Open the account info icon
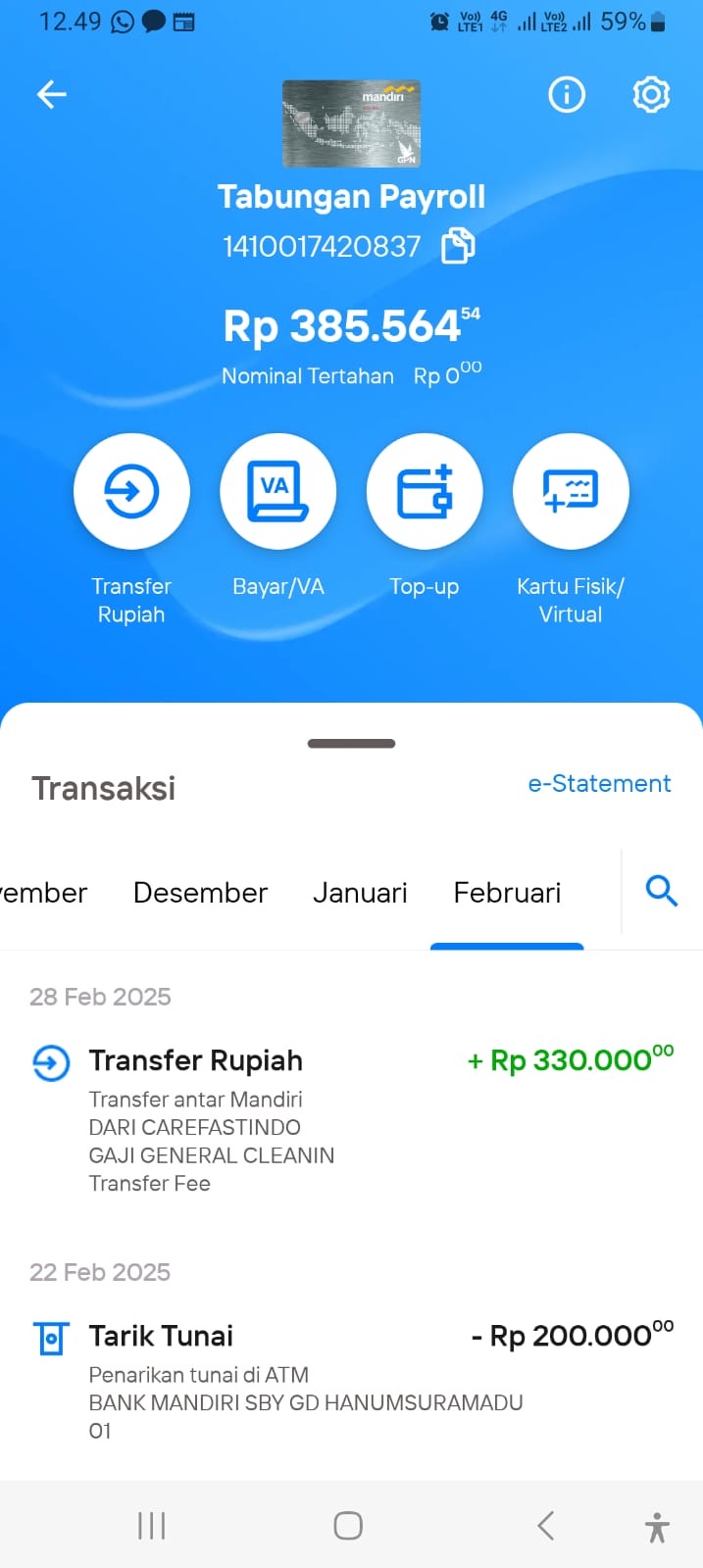 tap(567, 94)
